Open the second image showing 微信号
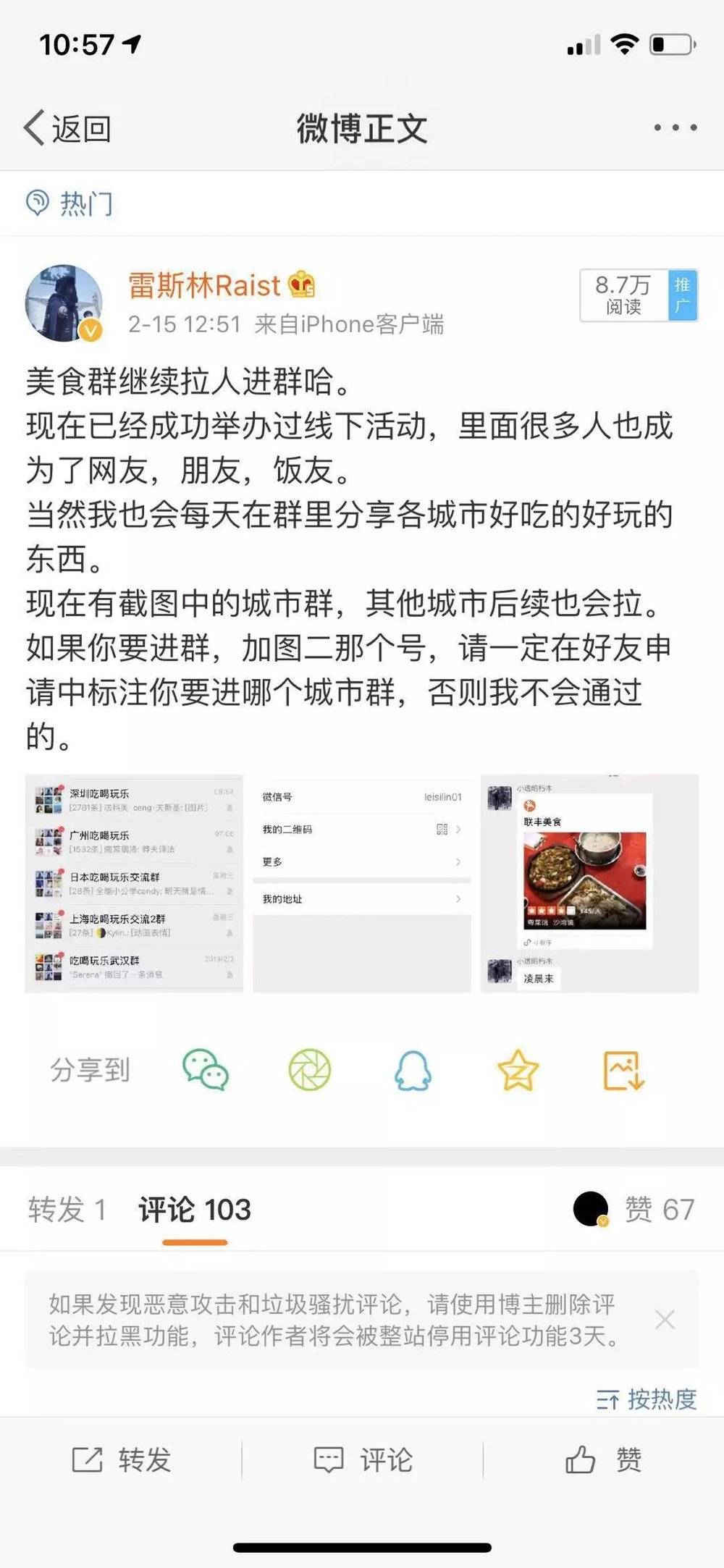This screenshot has height=1568, width=724. point(362,883)
